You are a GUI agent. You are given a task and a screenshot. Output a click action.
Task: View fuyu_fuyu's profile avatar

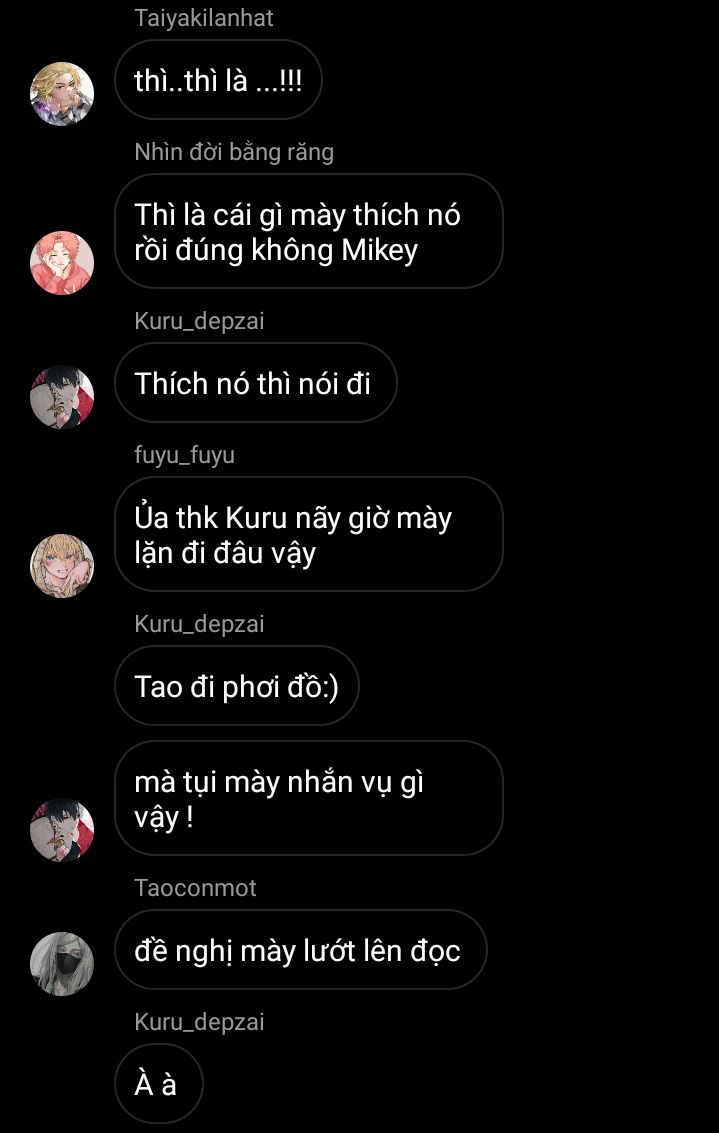click(62, 565)
